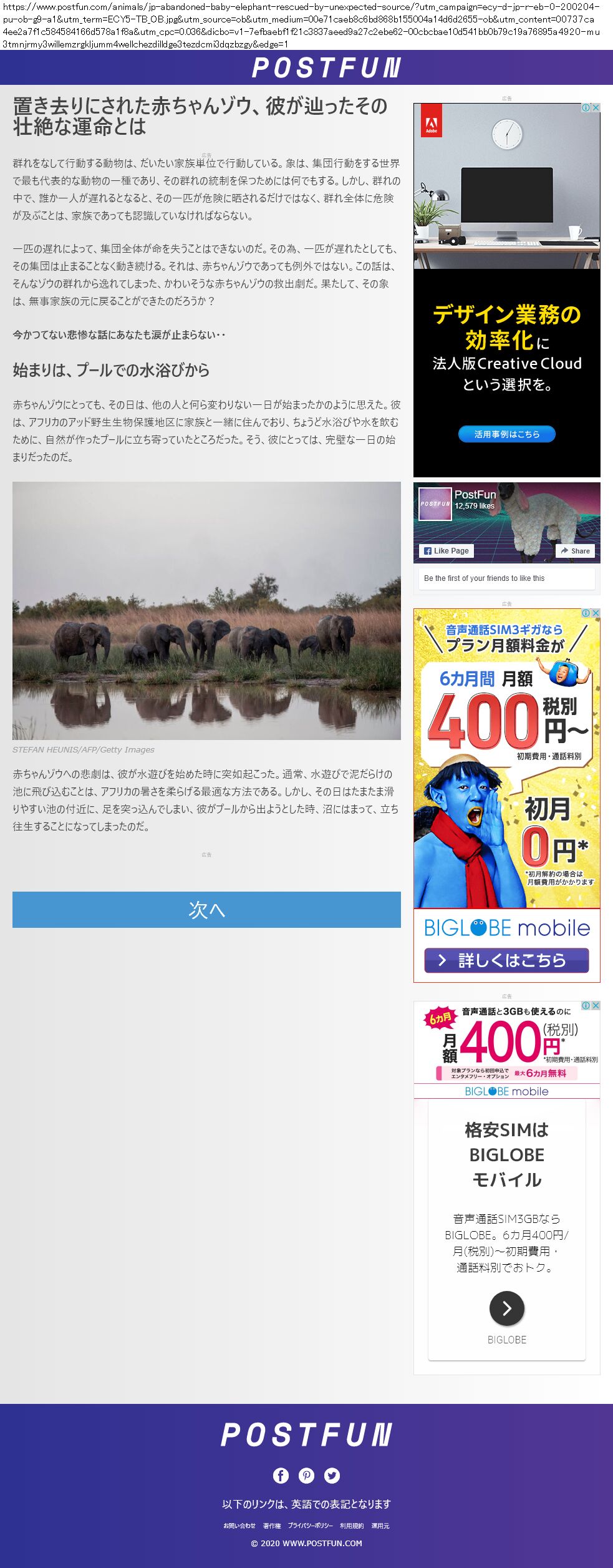Viewport: 613px width, 1568px height.
Task: Open the footer Twitter icon
Action: coord(332,1475)
